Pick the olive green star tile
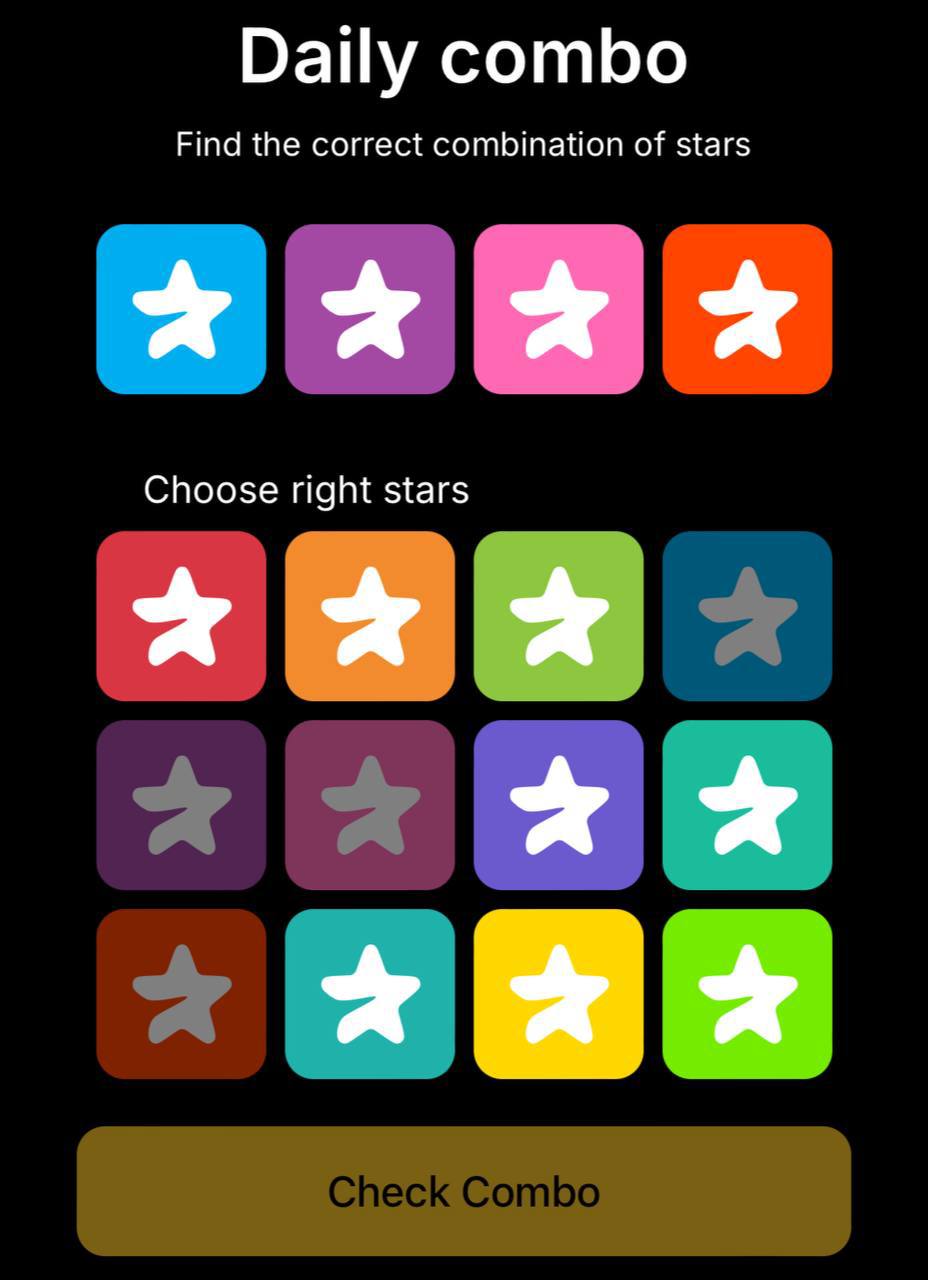This screenshot has width=928, height=1280. (558, 616)
